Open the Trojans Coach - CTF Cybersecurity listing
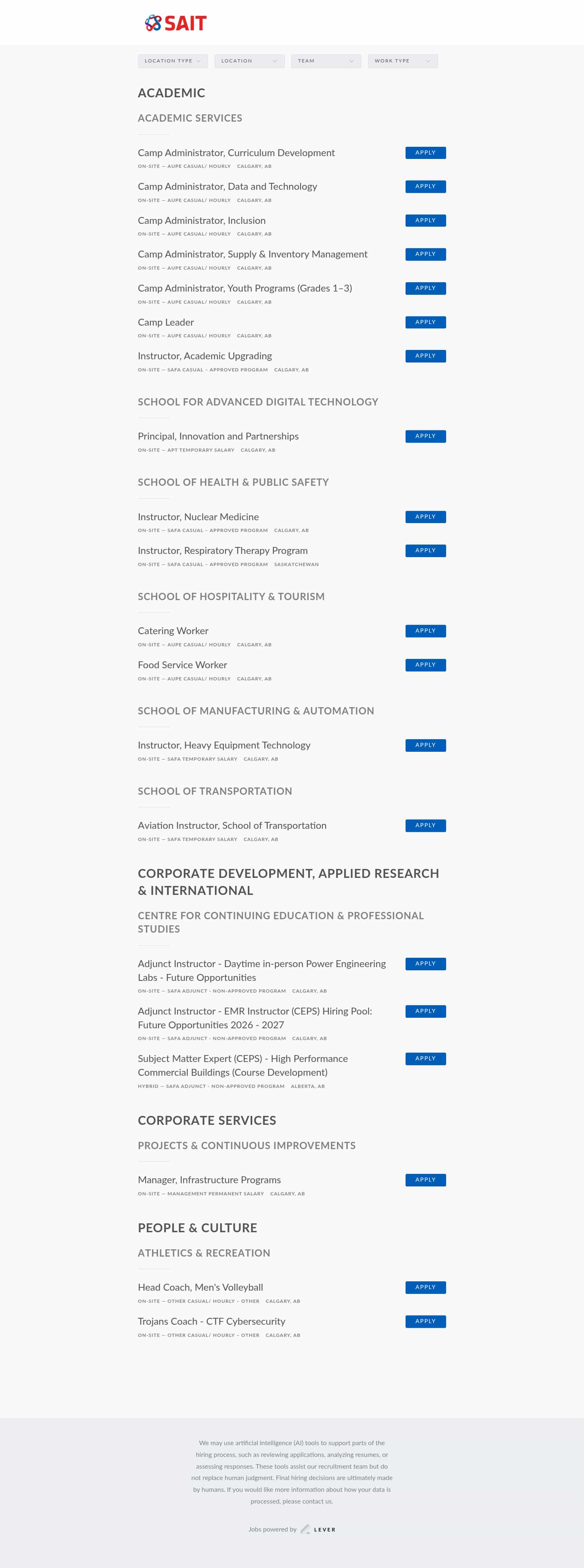 211,1321
